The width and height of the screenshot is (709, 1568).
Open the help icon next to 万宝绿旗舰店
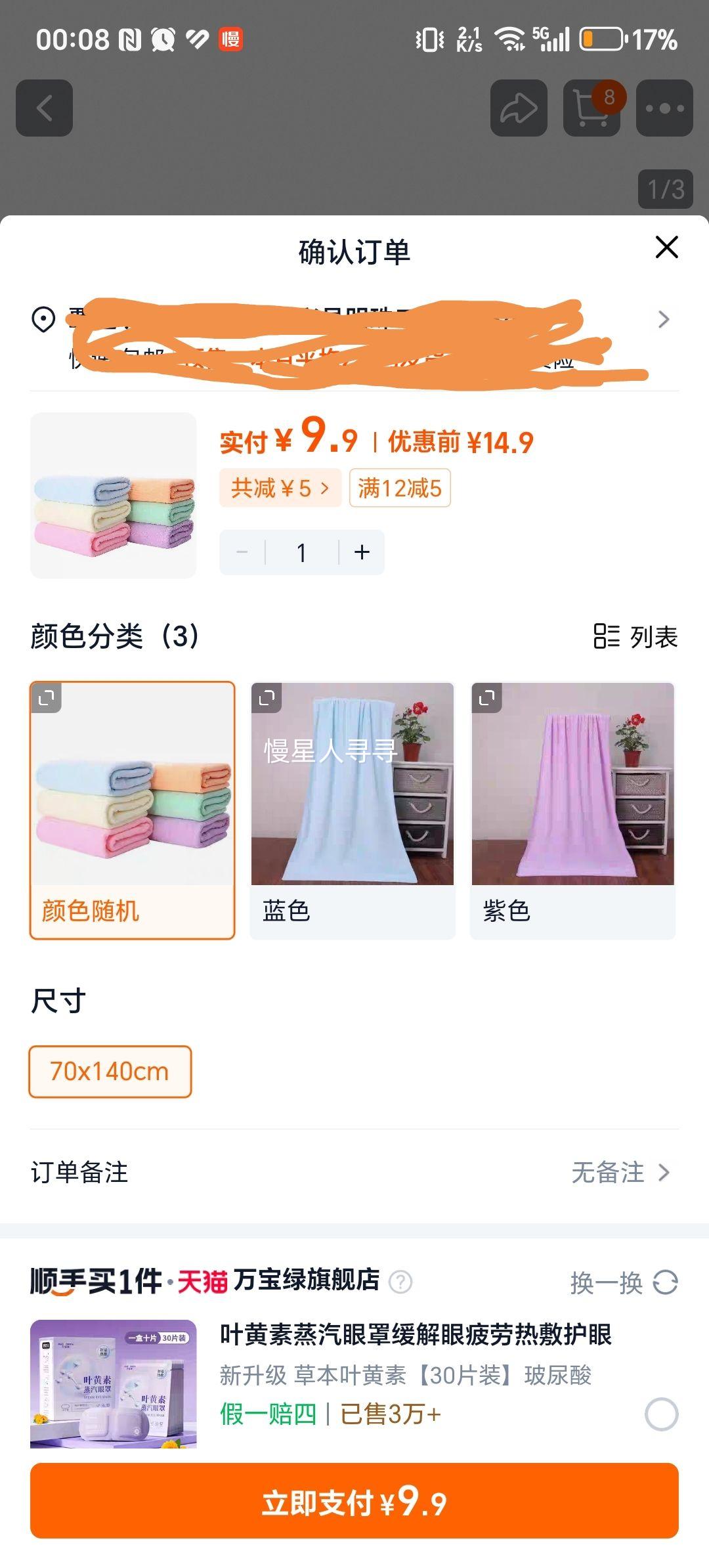tap(400, 1282)
